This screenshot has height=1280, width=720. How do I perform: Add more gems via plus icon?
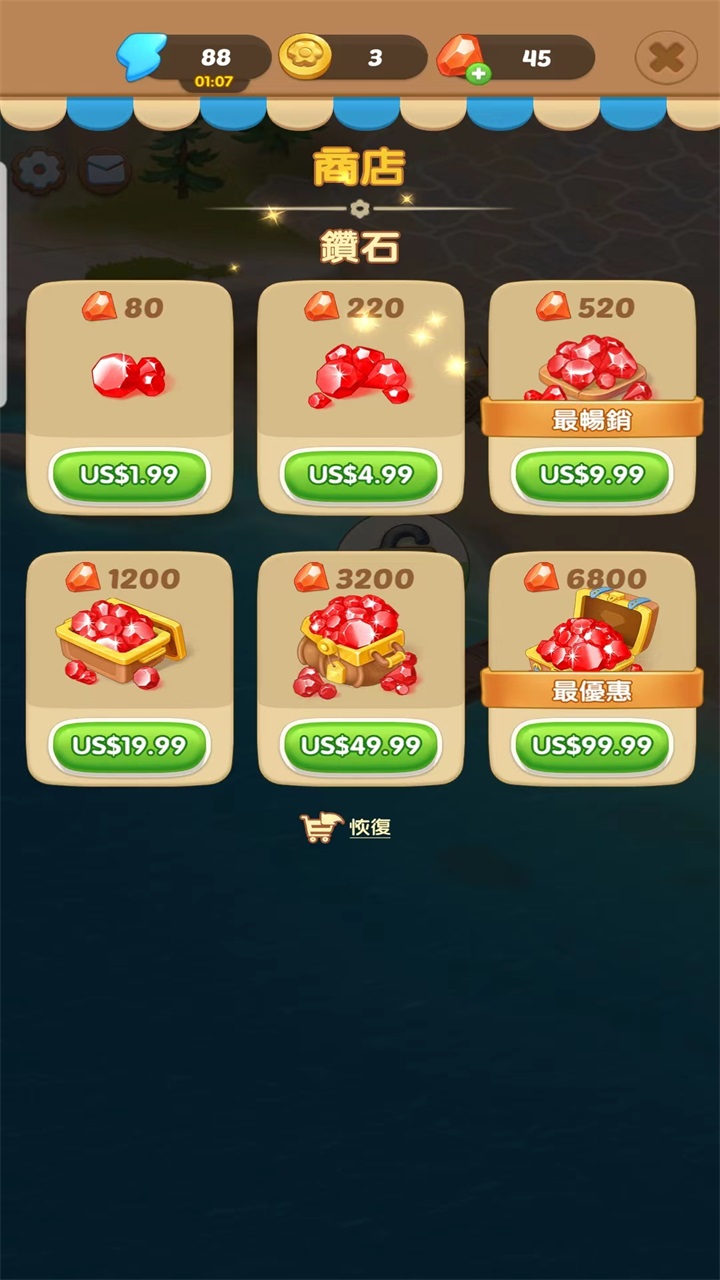coord(479,74)
